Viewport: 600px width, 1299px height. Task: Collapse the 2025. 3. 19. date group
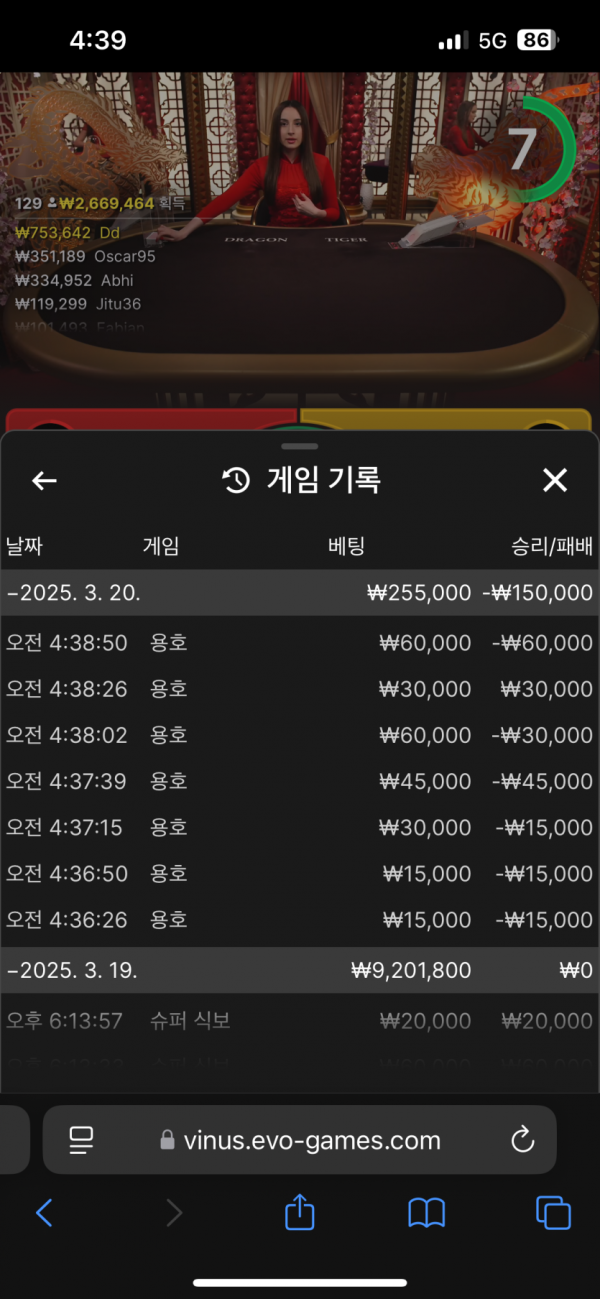pos(300,971)
